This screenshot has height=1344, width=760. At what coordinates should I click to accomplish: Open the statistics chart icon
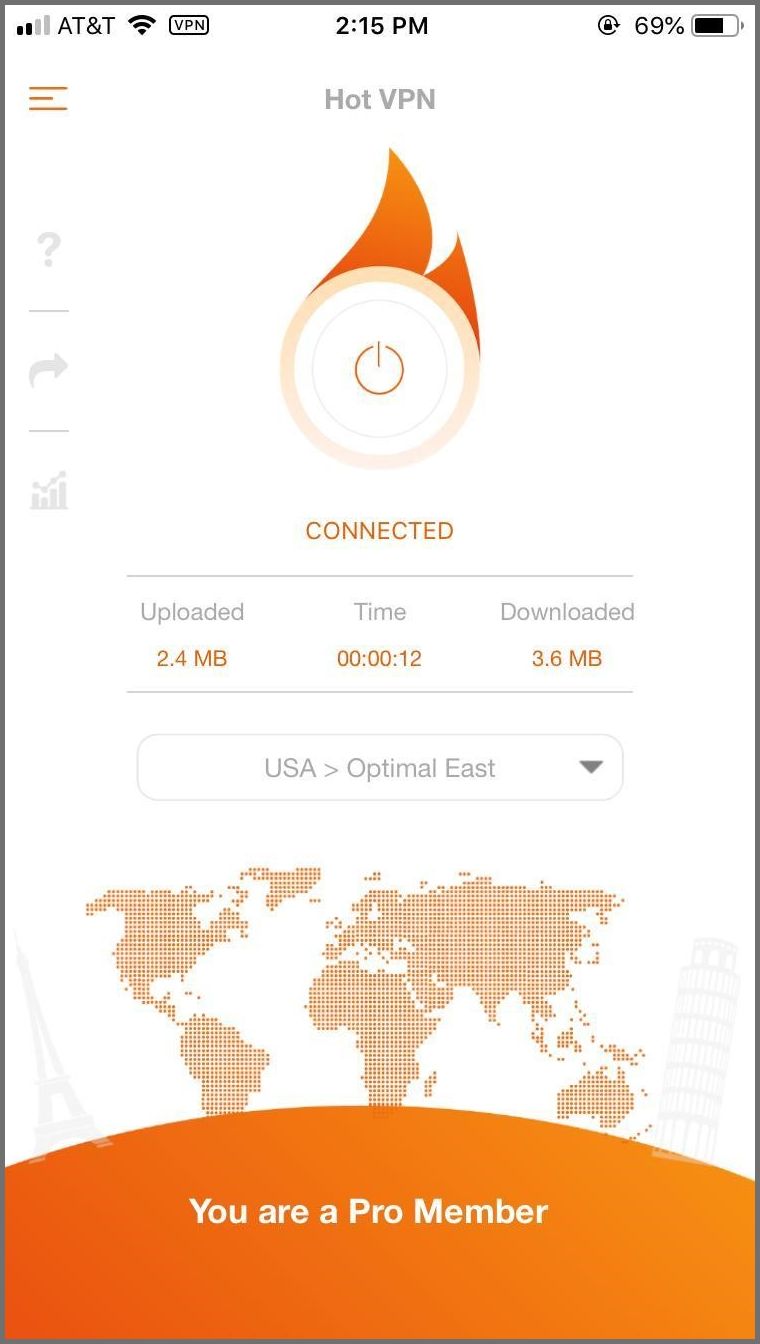pos(49,490)
